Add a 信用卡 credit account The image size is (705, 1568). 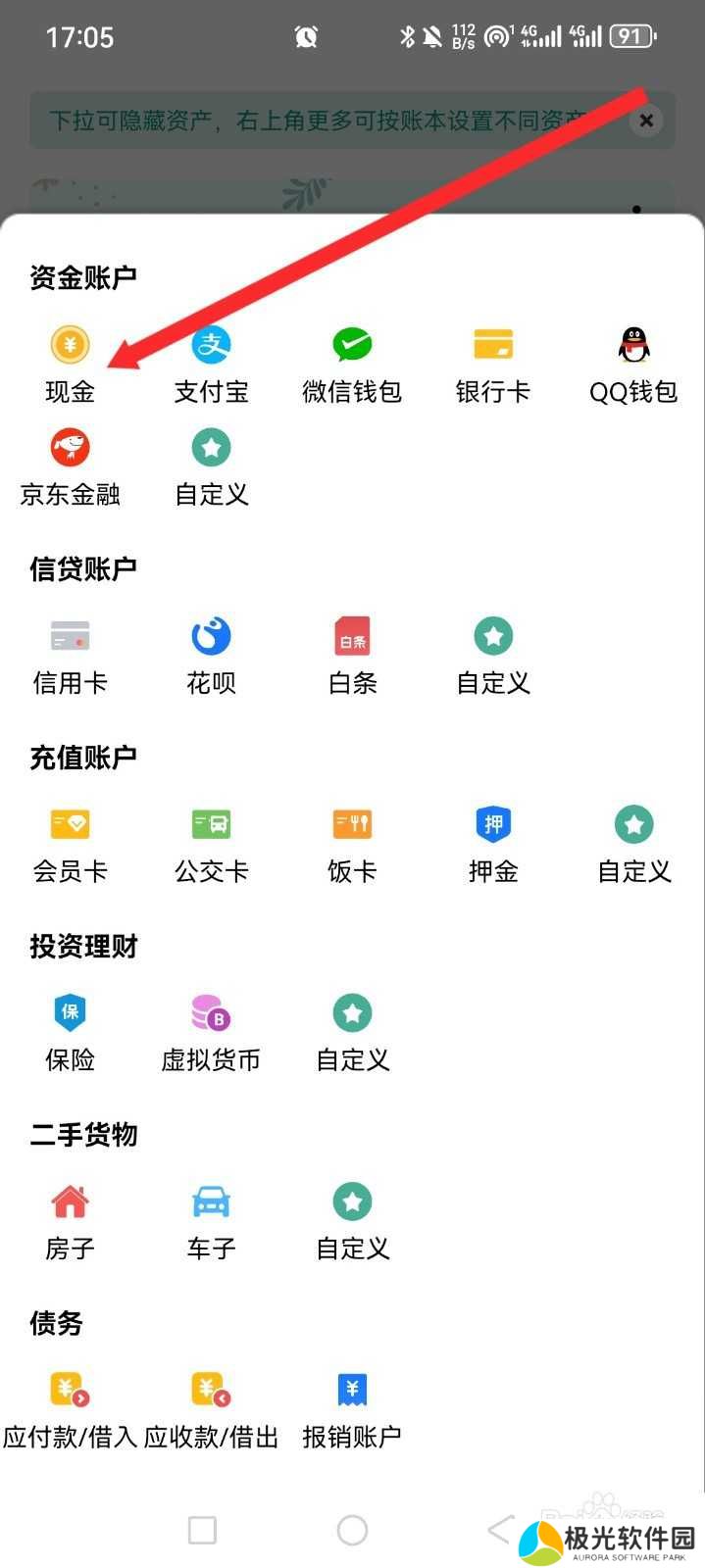click(x=70, y=654)
